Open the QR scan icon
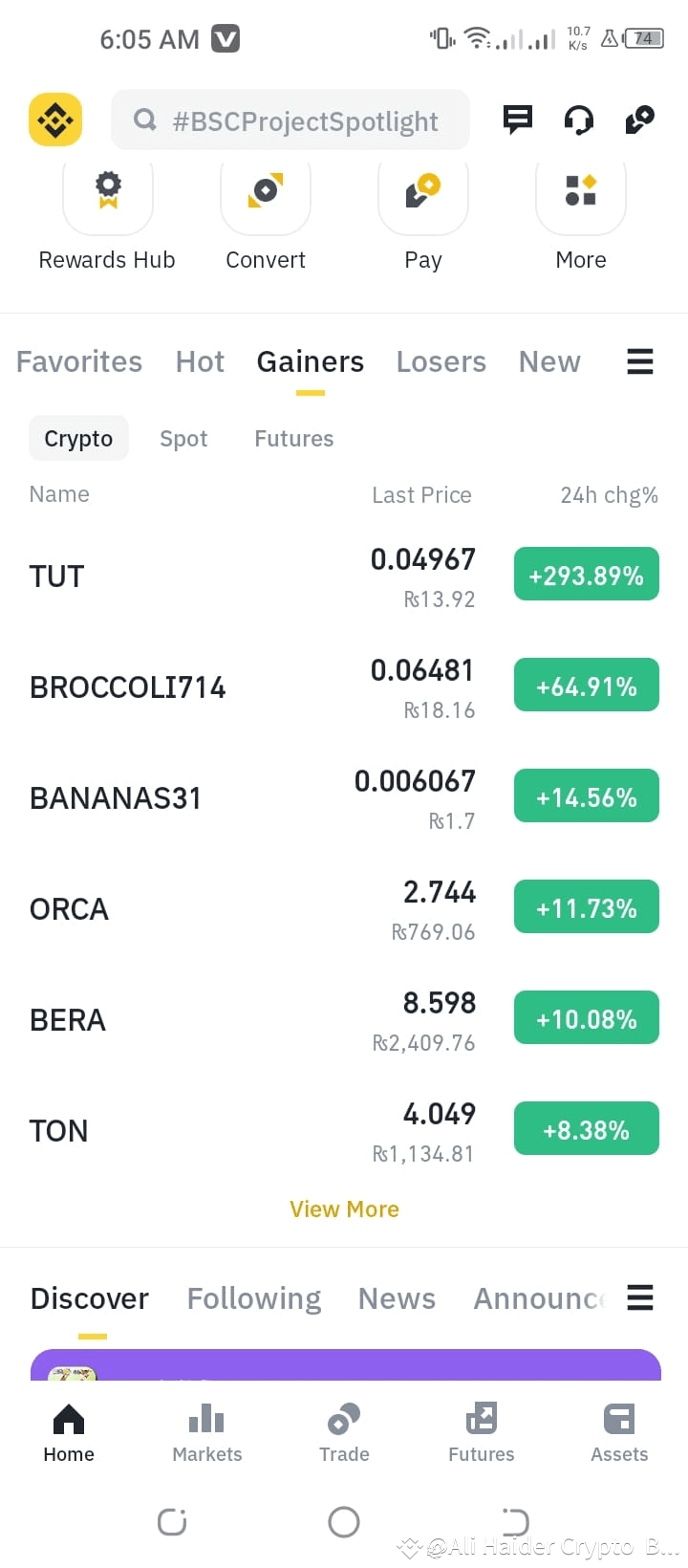This screenshot has height=1568, width=688. (x=639, y=120)
